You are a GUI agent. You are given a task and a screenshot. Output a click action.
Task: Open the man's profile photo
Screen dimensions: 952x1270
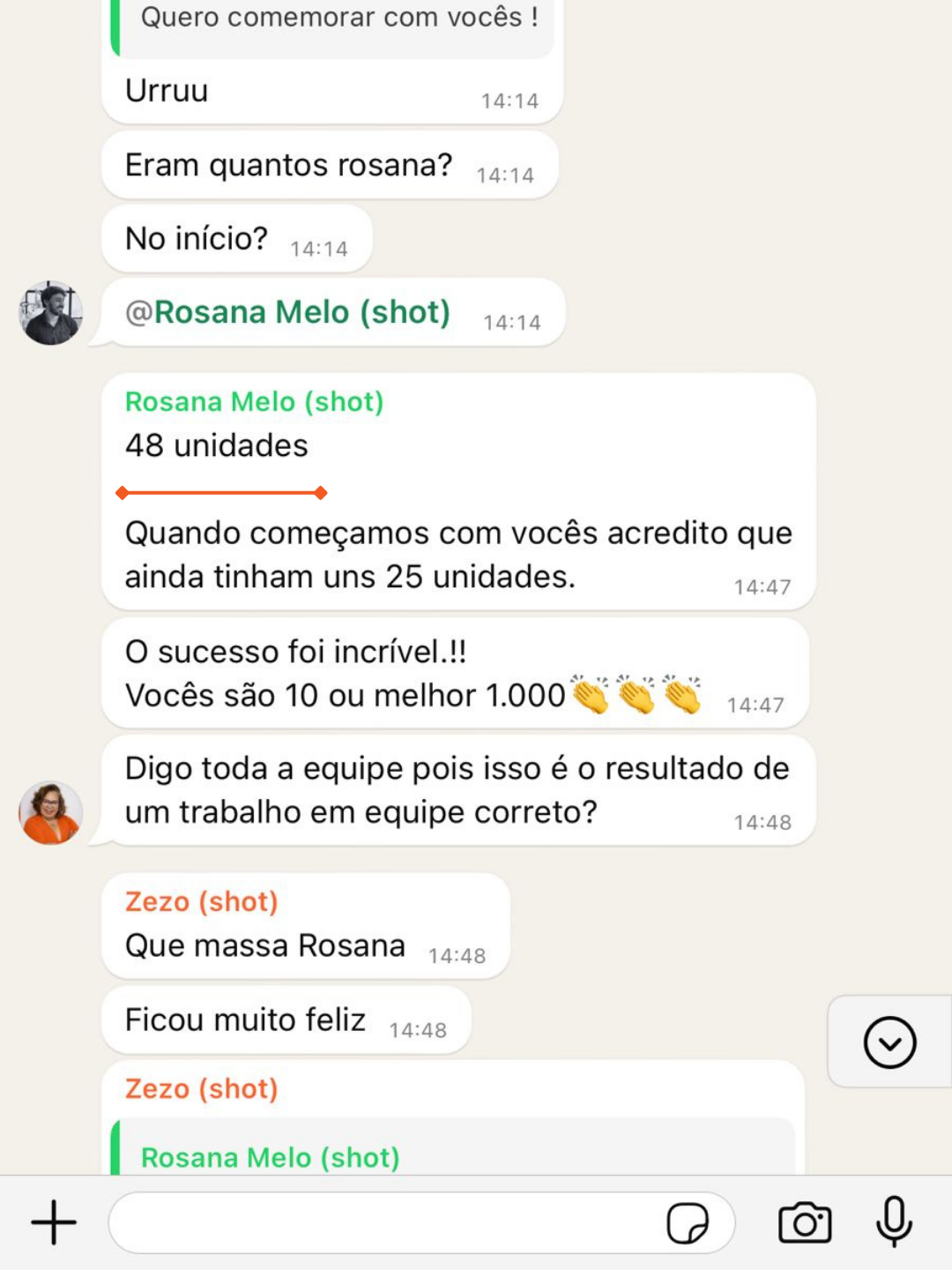tap(51, 313)
